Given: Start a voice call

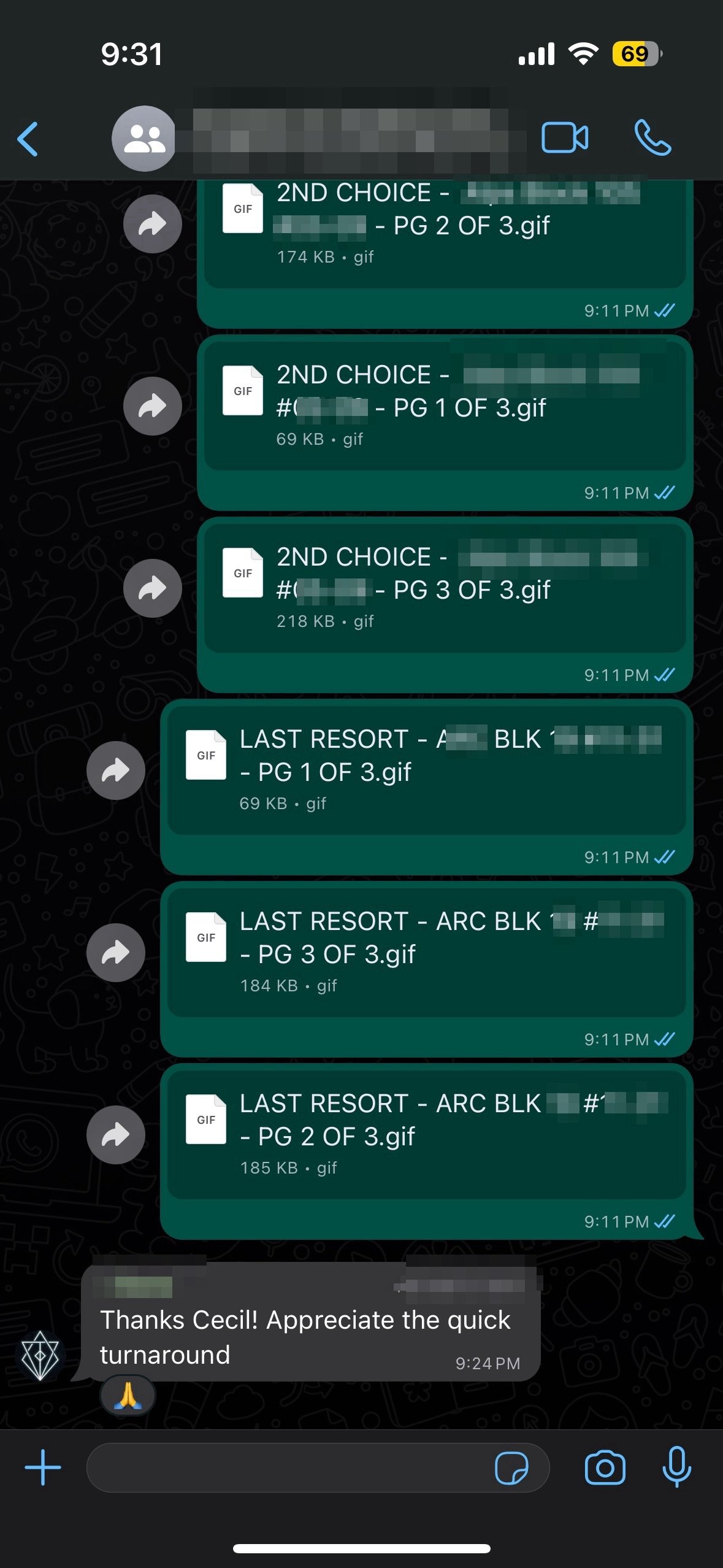Looking at the screenshot, I should click(652, 137).
